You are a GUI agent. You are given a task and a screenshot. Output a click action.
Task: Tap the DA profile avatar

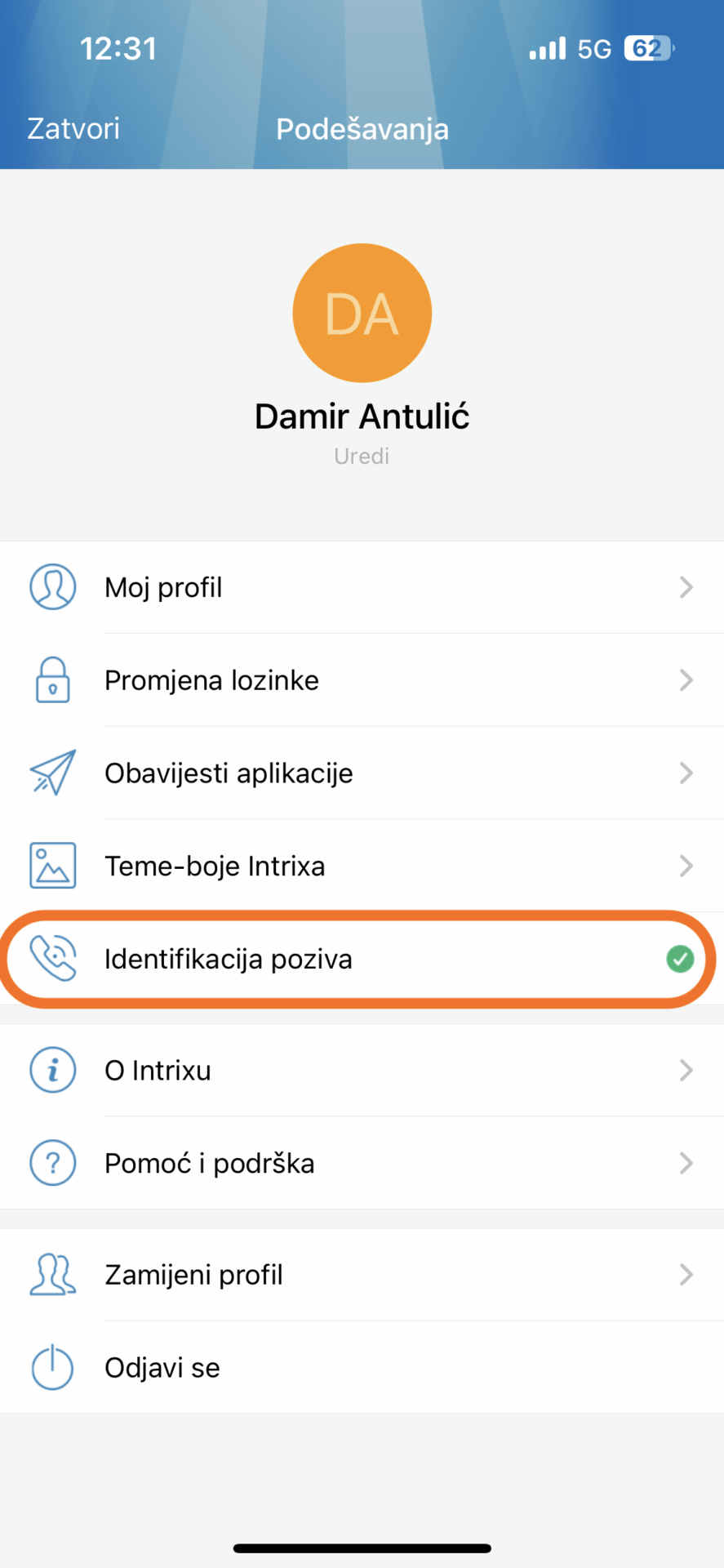pyautogui.click(x=362, y=313)
